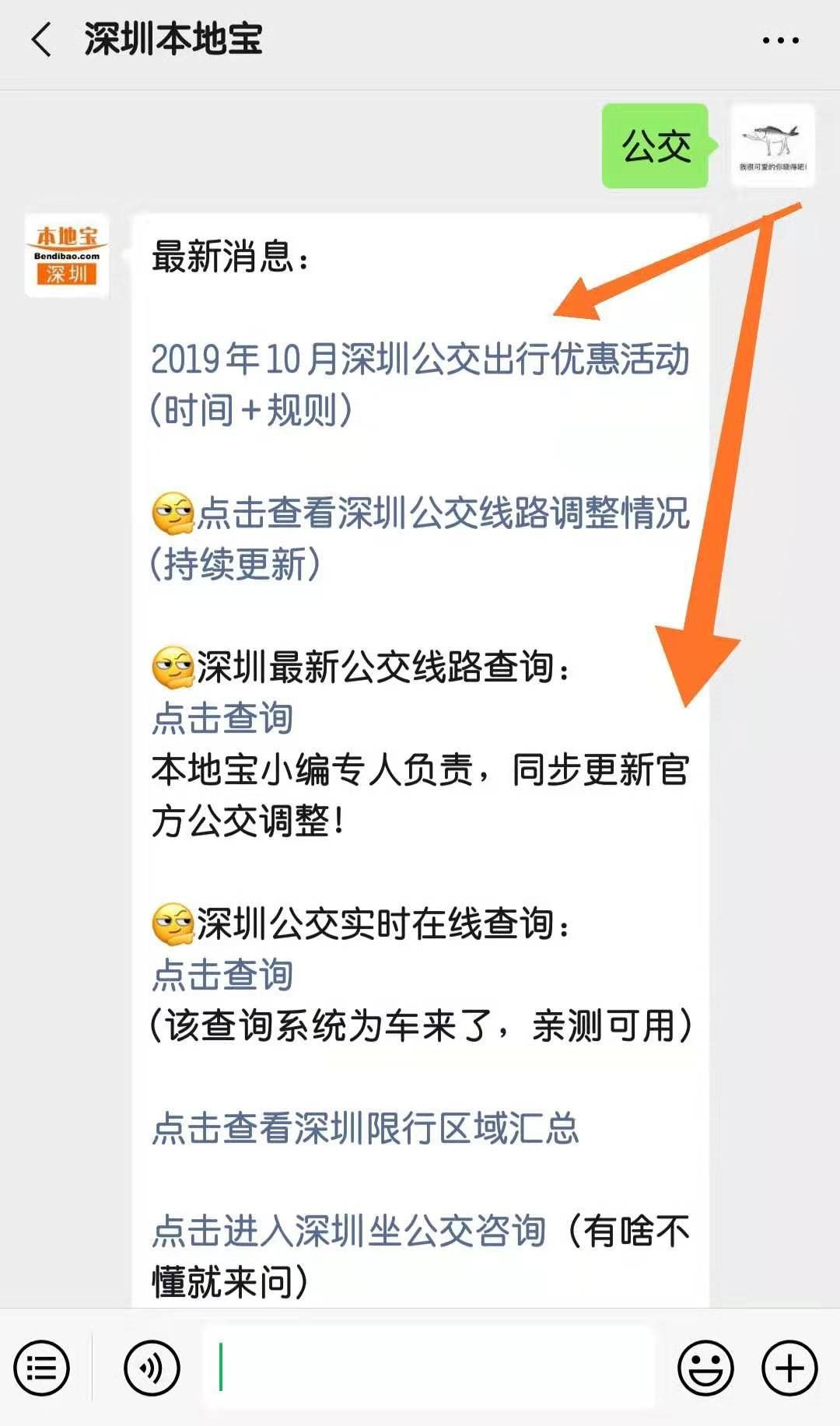Open the emoji sticker panel
Image resolution: width=840 pixels, height=1426 pixels.
coord(705,1368)
